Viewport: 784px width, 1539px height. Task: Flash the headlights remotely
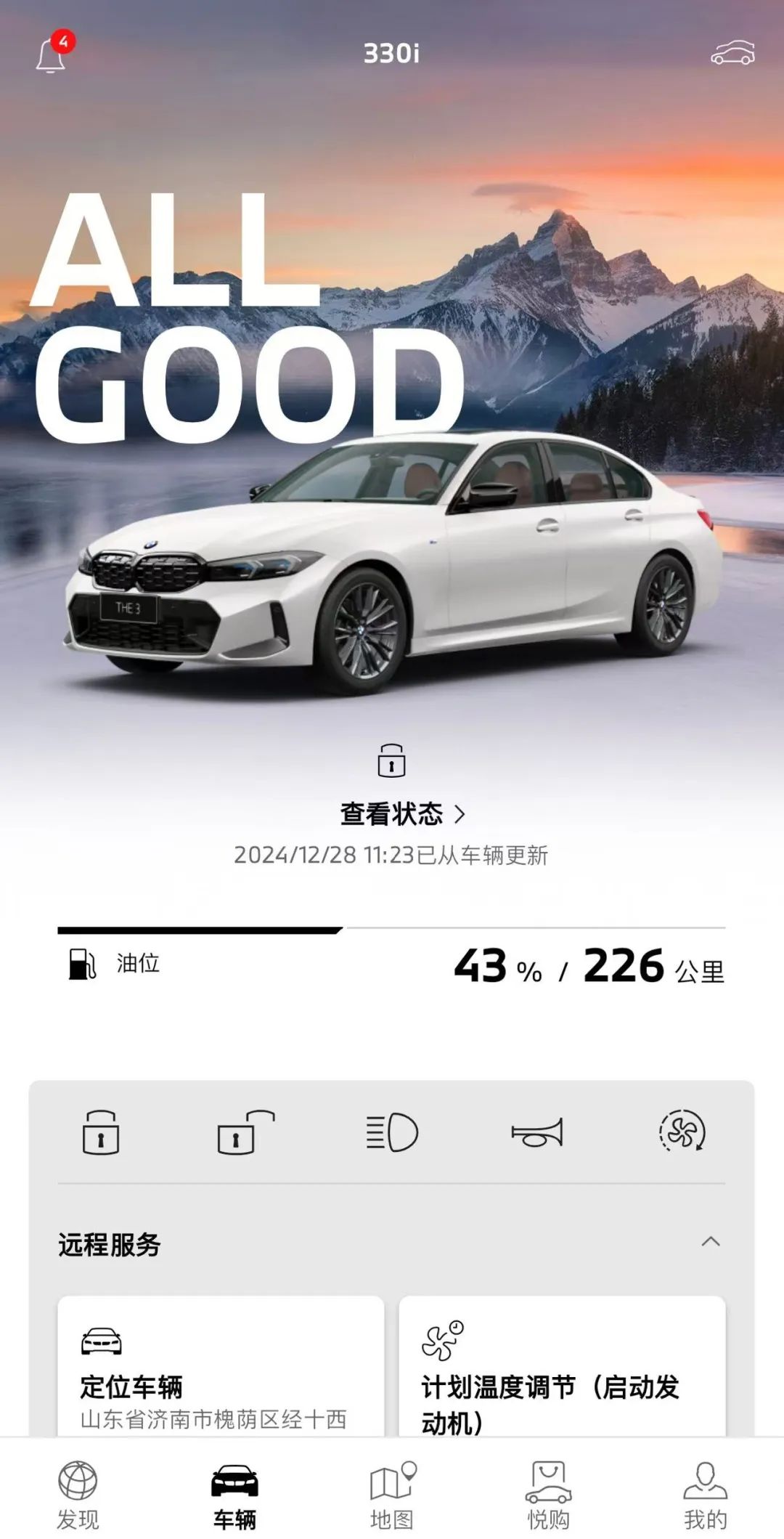[x=392, y=1132]
